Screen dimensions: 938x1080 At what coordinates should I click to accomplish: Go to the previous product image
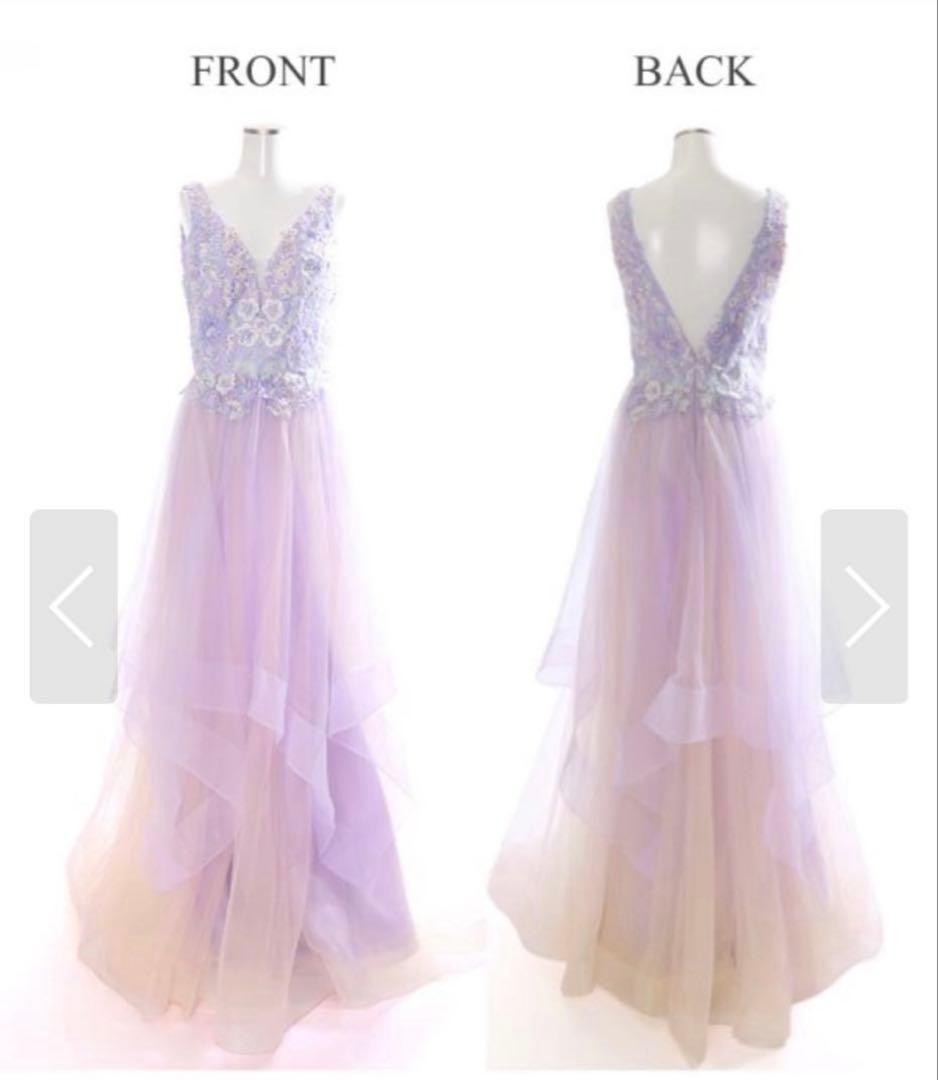click(73, 606)
